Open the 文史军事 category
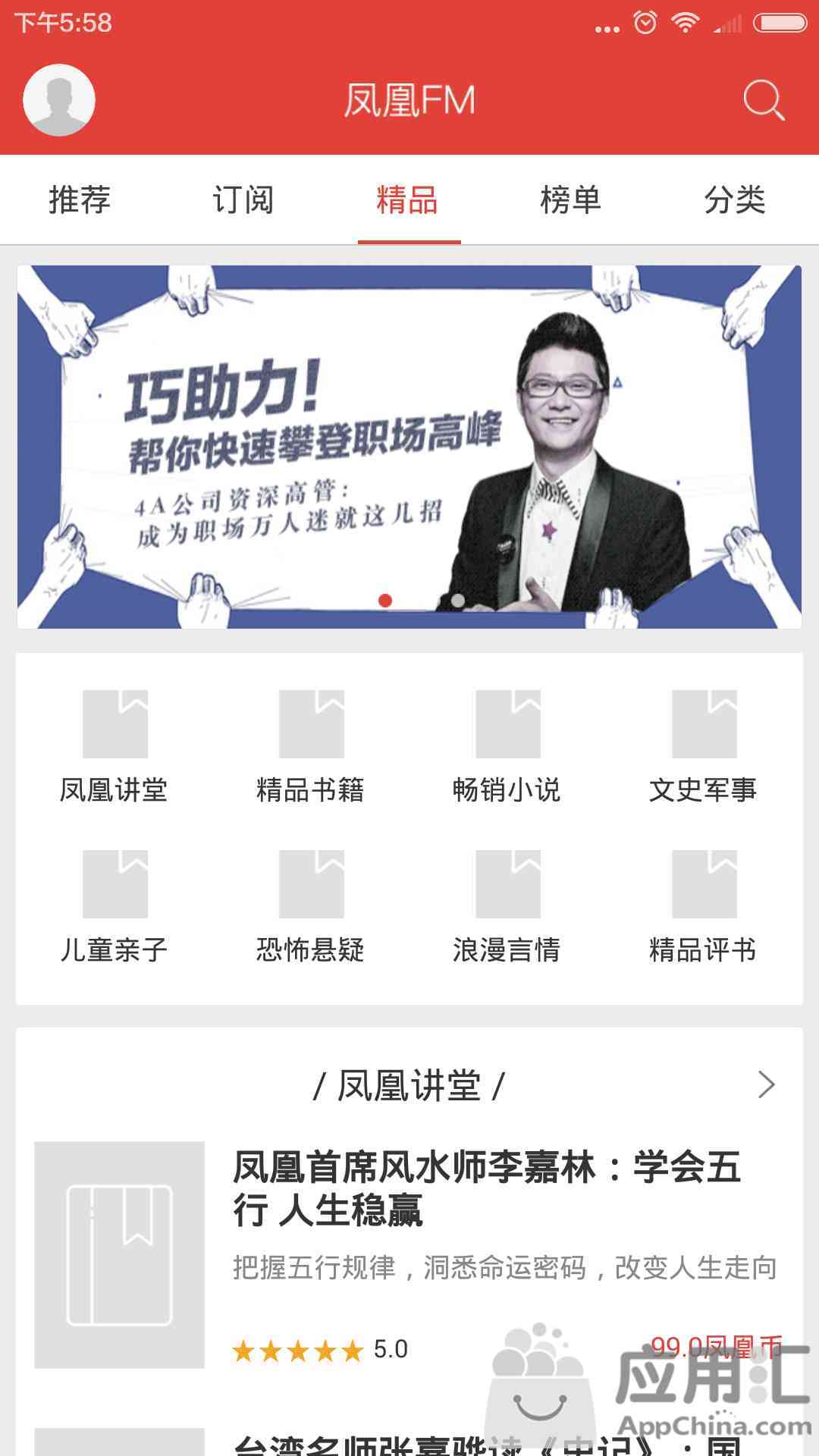This screenshot has height=1456, width=819. pyautogui.click(x=704, y=747)
